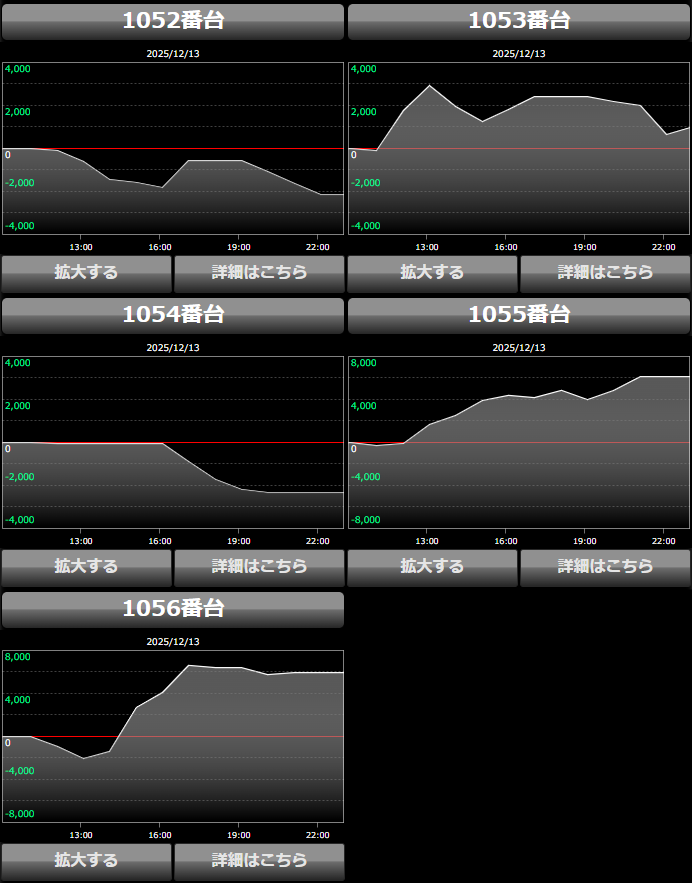Viewport: 692px width, 883px height.
Task: Open the 1056番台 machine header
Action: pos(173,609)
